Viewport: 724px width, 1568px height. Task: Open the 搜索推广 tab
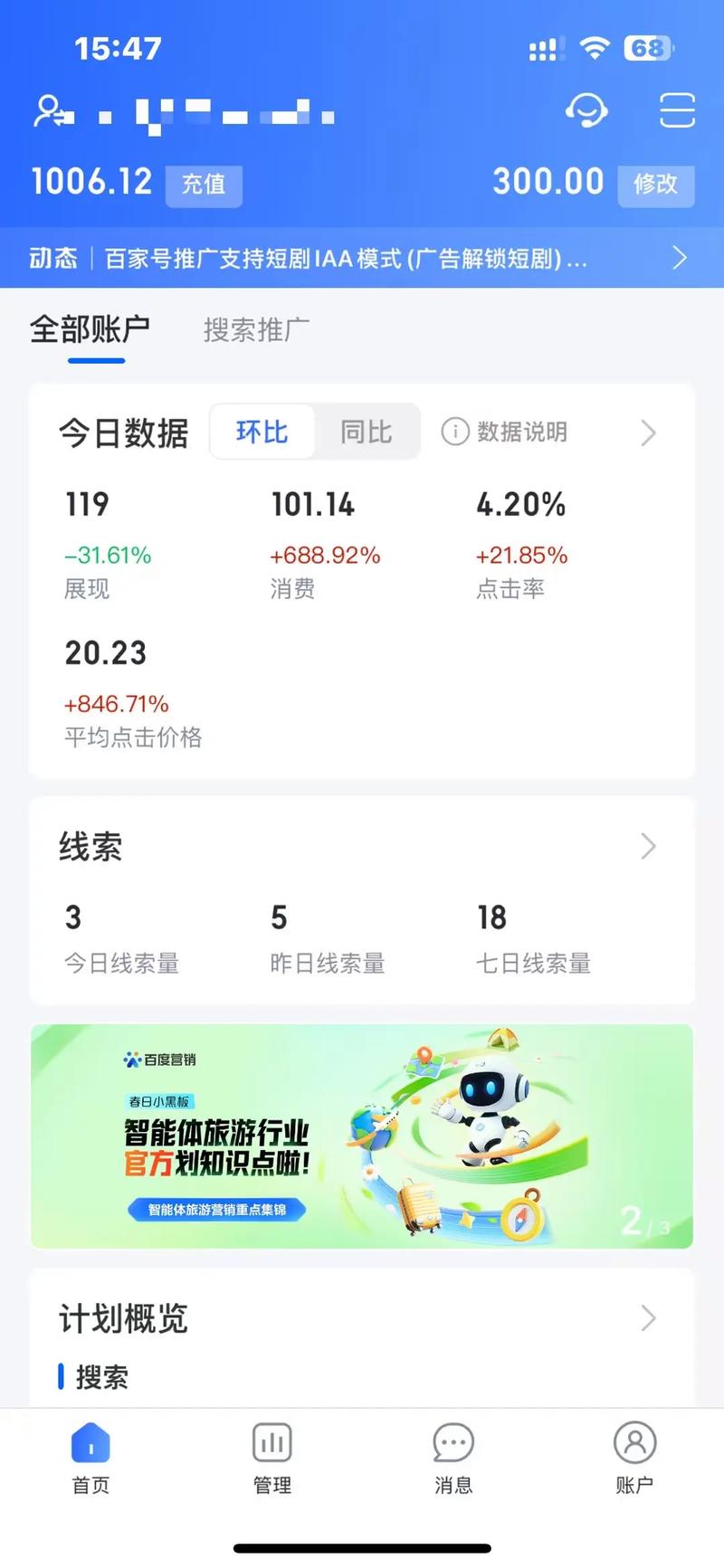coord(255,330)
